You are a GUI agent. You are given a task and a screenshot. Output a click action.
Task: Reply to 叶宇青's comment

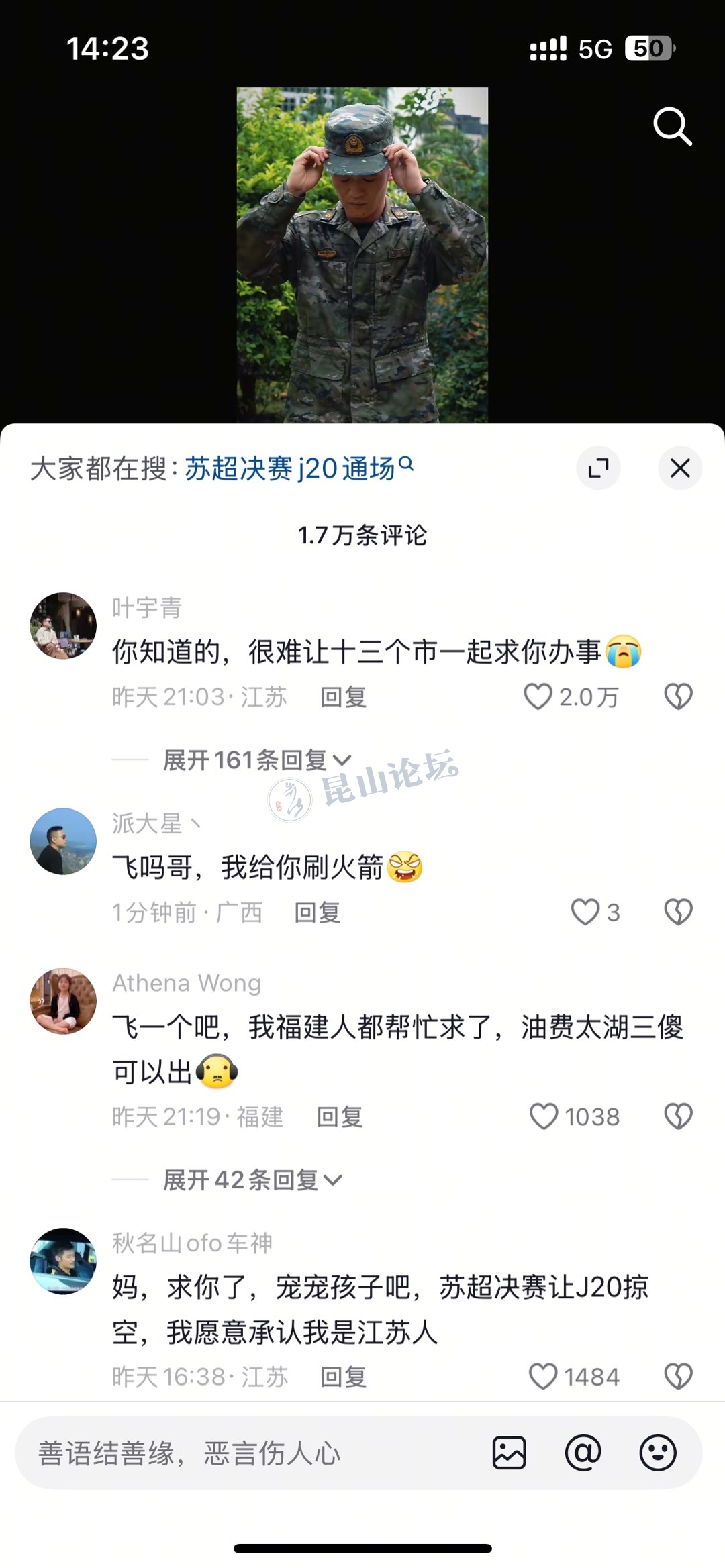coord(343,697)
